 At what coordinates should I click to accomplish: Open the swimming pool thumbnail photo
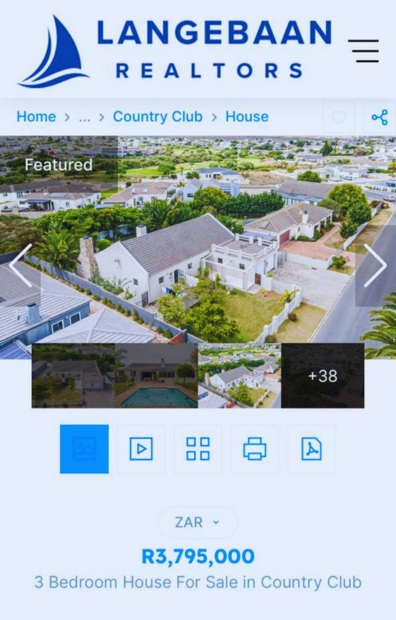coord(156,375)
